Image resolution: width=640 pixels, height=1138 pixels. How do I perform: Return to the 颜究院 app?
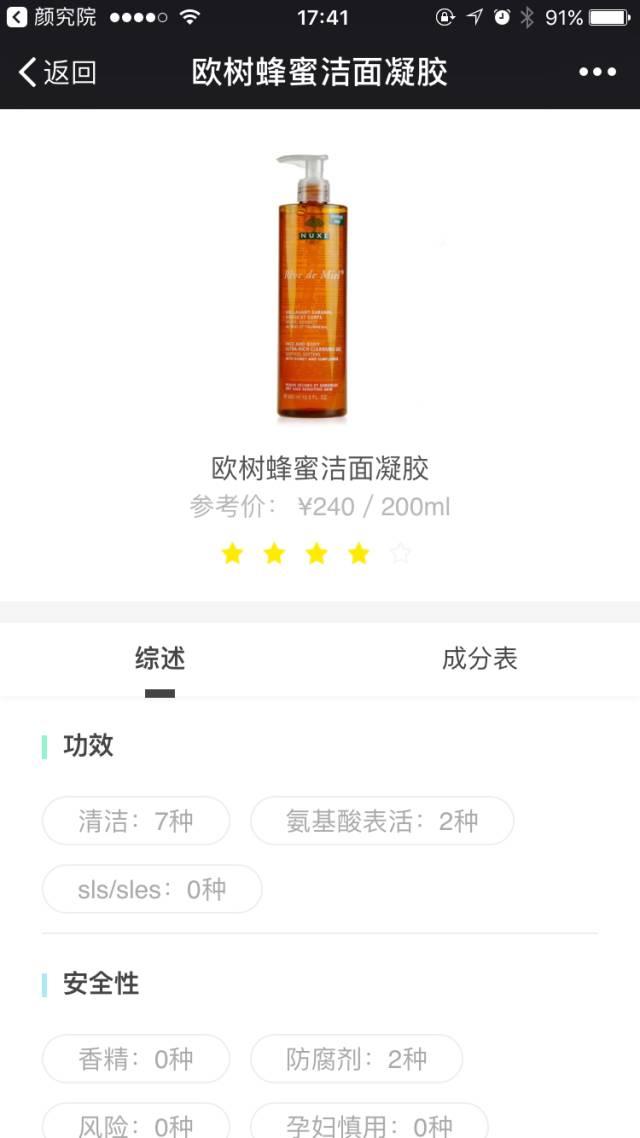pyautogui.click(x=52, y=17)
